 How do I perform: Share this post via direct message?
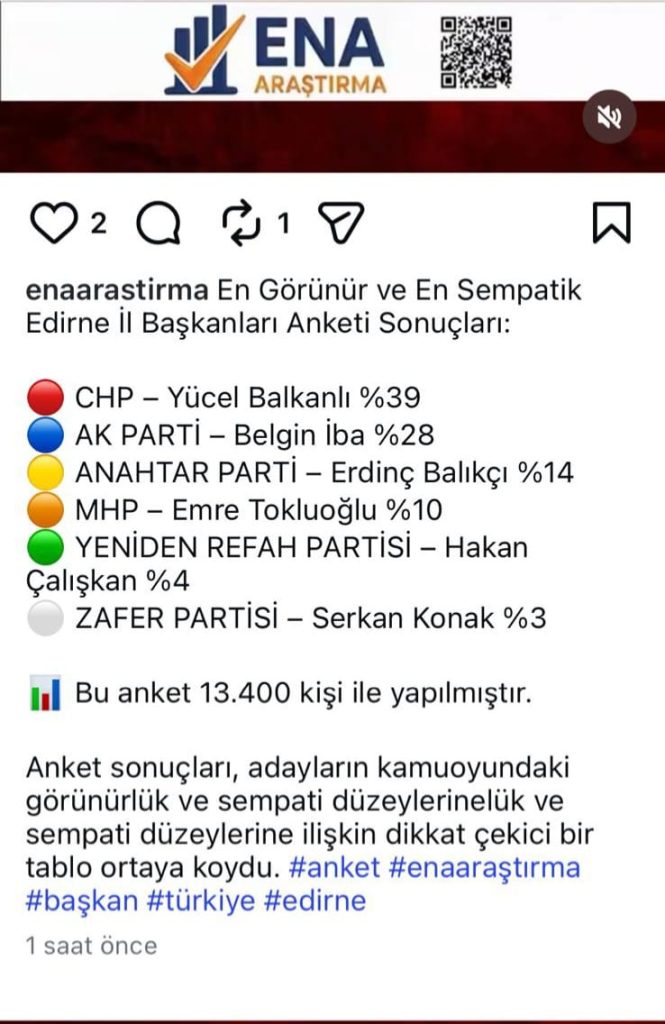341,223
